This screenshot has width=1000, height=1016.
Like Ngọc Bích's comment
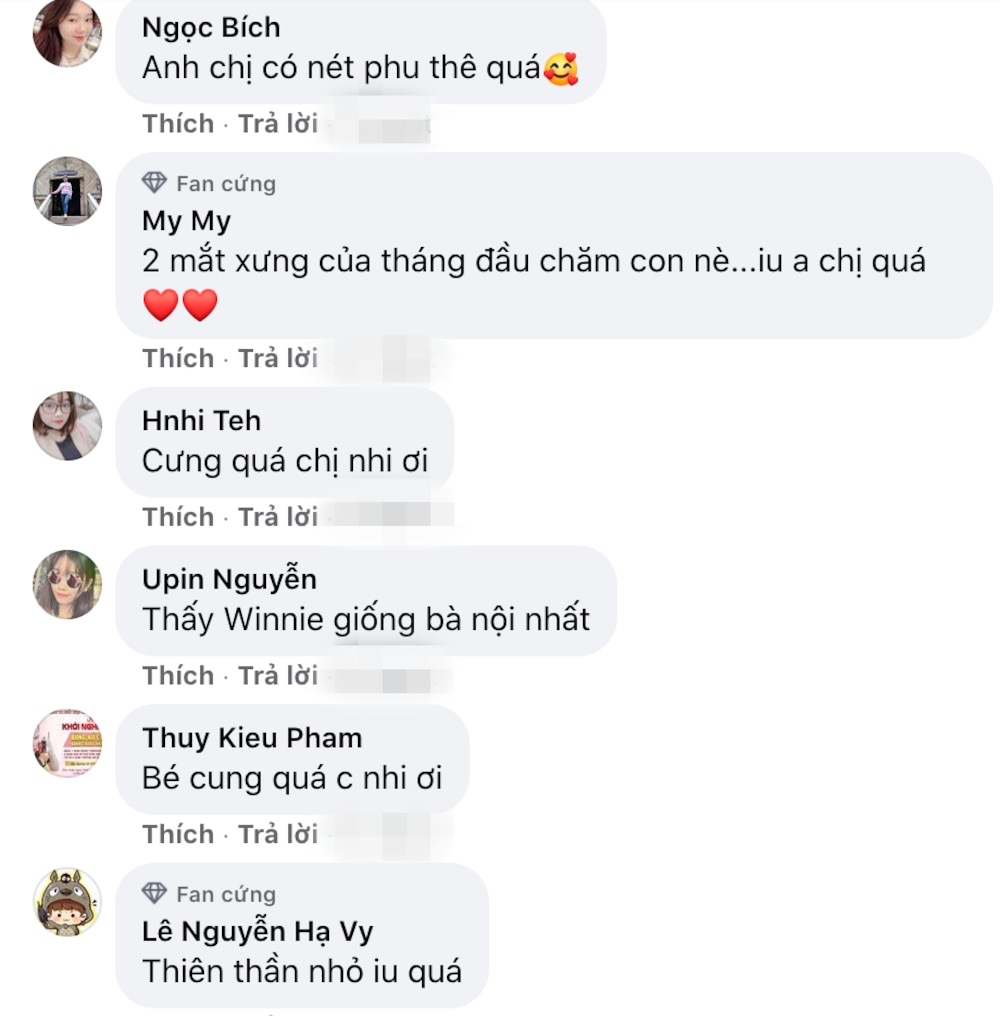point(178,124)
